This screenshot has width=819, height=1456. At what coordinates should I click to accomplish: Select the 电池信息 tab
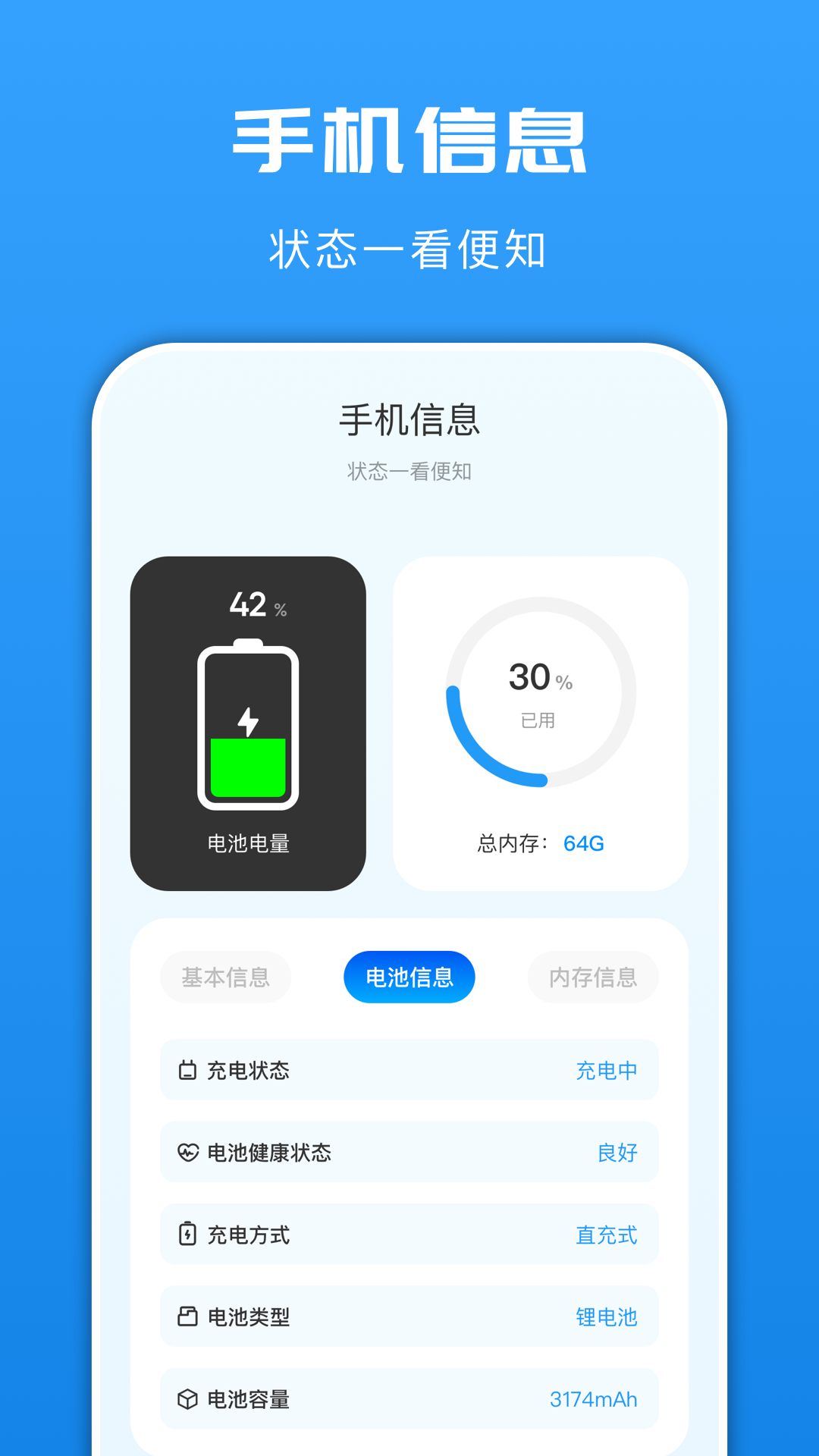pyautogui.click(x=409, y=977)
